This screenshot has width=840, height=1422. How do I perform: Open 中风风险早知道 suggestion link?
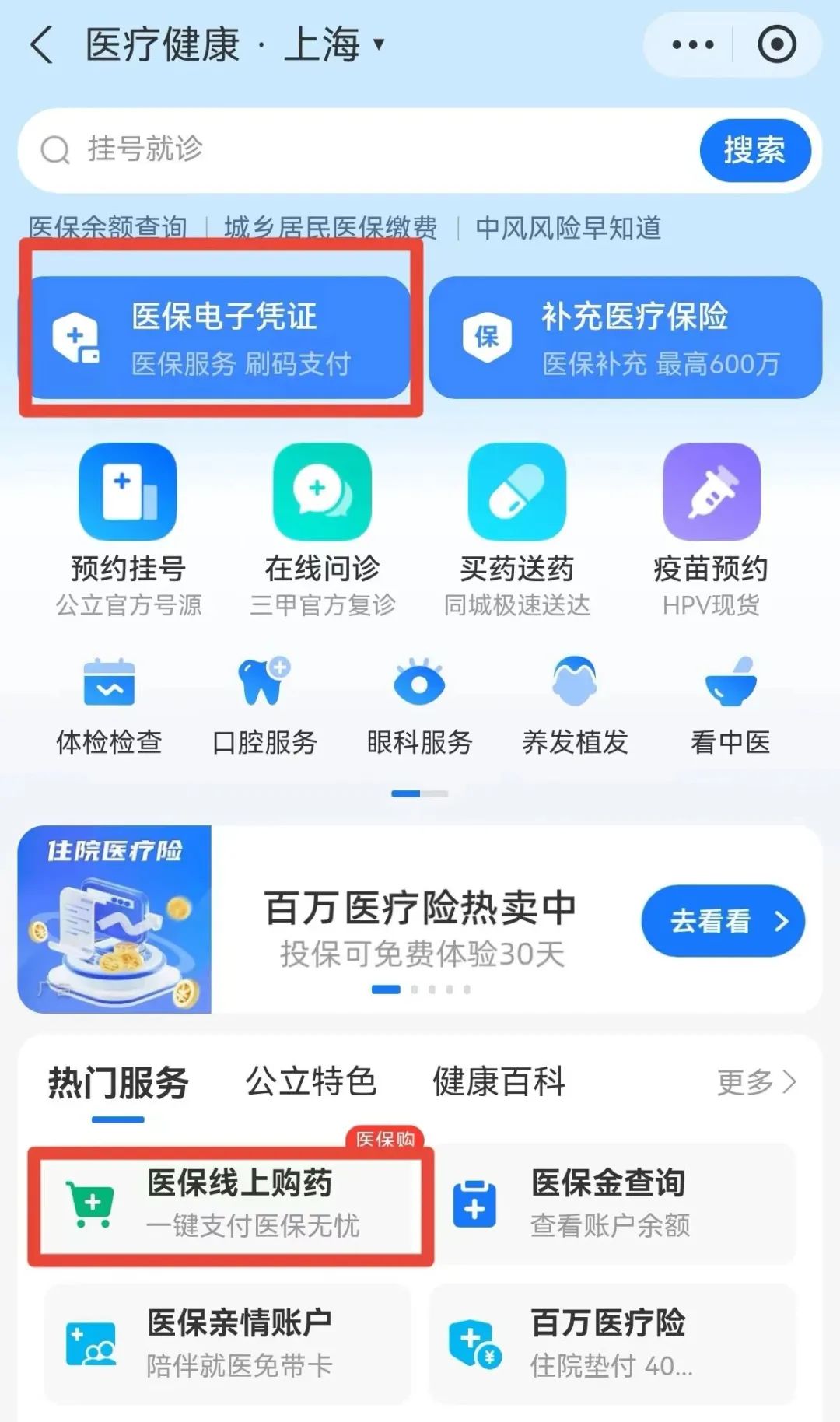click(x=568, y=227)
